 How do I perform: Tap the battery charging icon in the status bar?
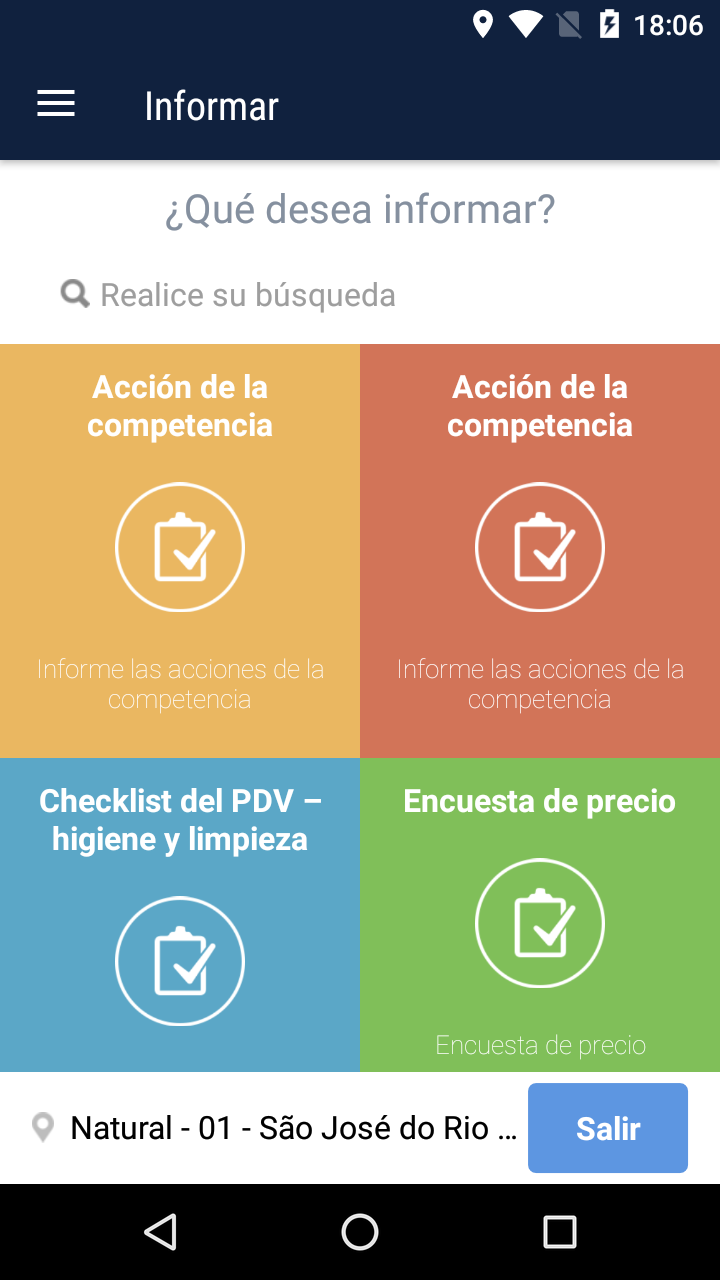611,25
